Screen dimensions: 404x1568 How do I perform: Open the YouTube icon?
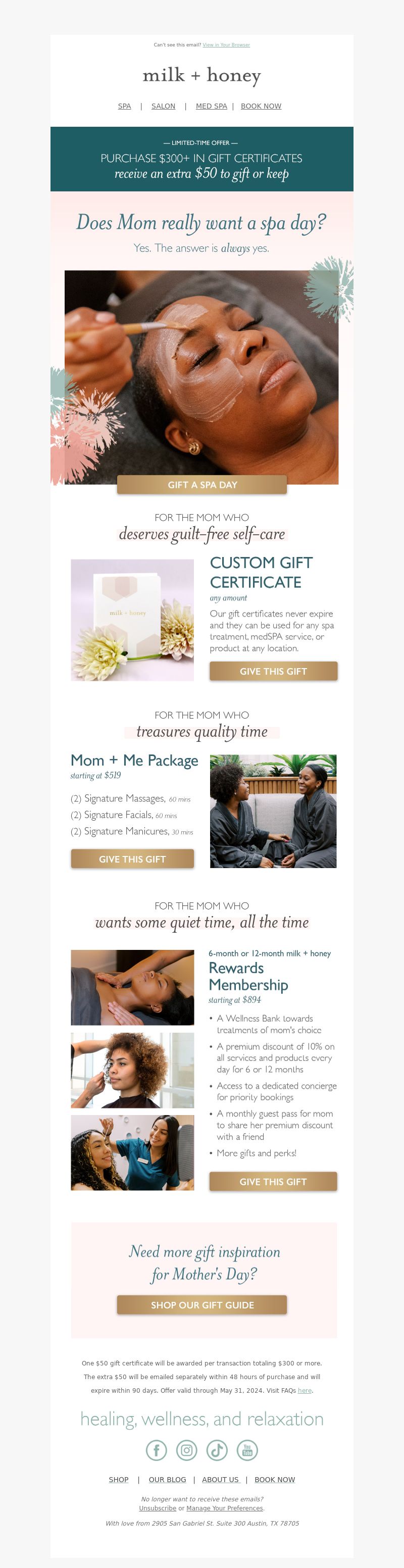[247, 1450]
